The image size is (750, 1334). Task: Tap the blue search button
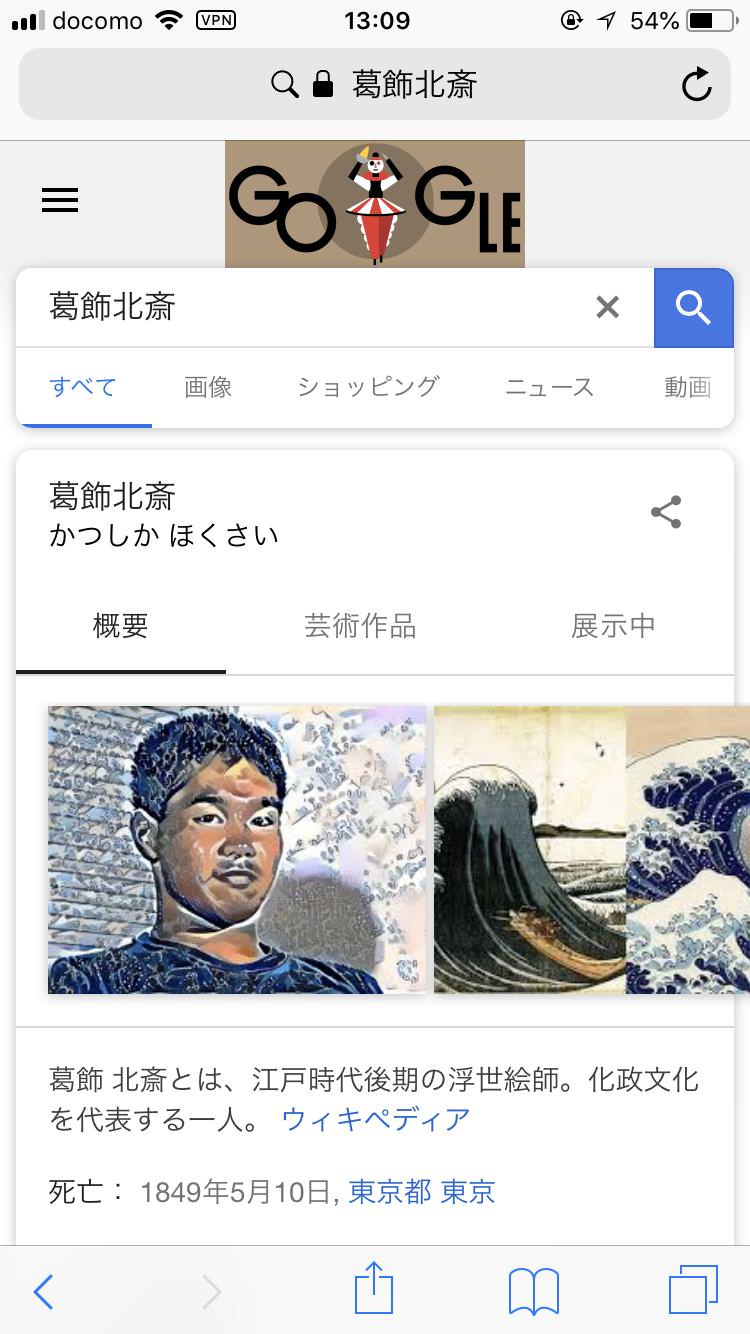click(693, 307)
